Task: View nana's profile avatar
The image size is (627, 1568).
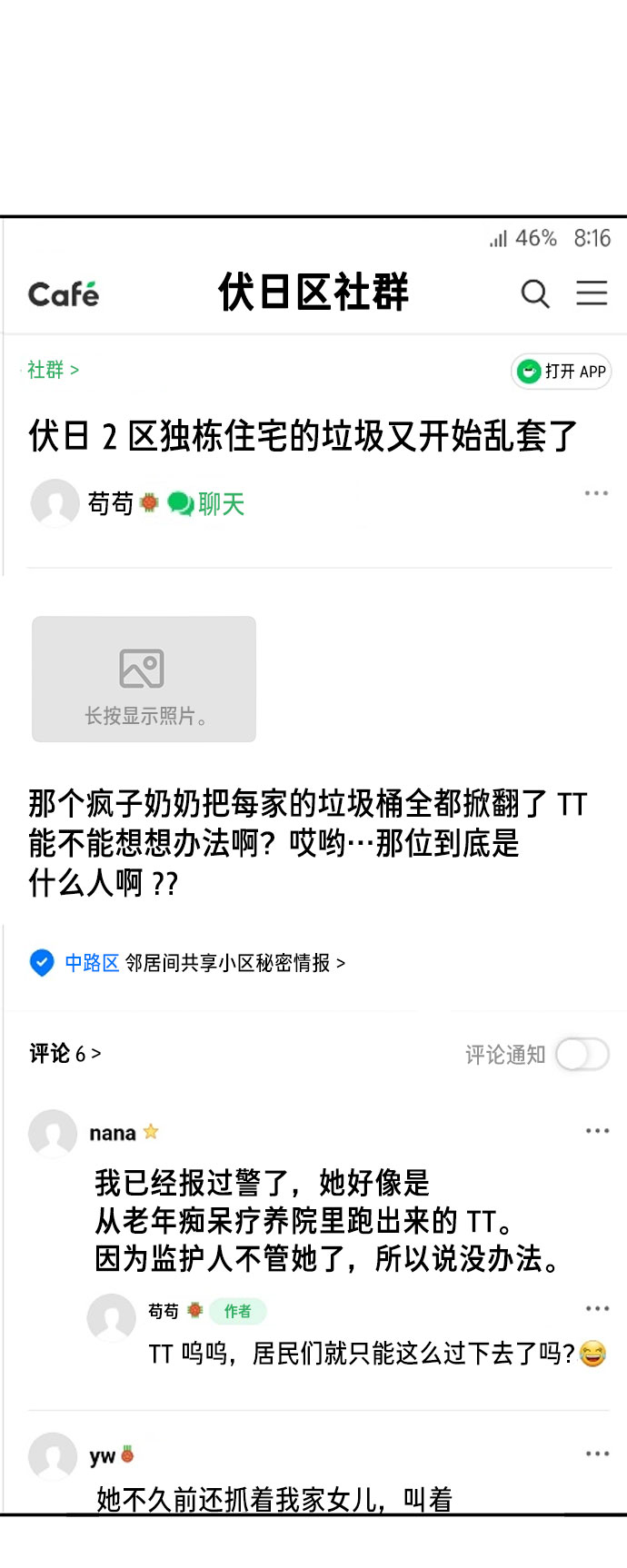Action: [53, 1133]
